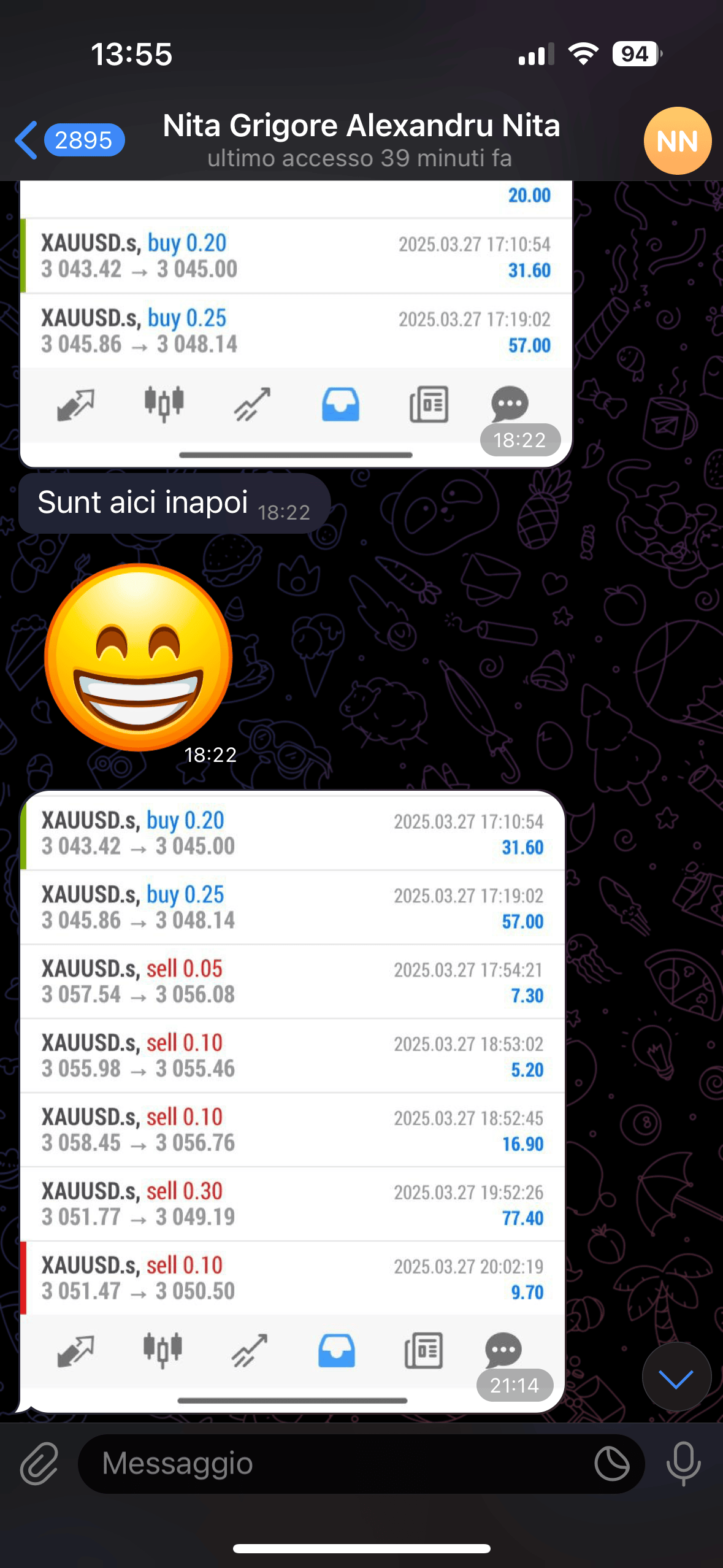This screenshot has height=1568, width=723.
Task: Attach a file with the paperclip icon
Action: [x=39, y=1463]
